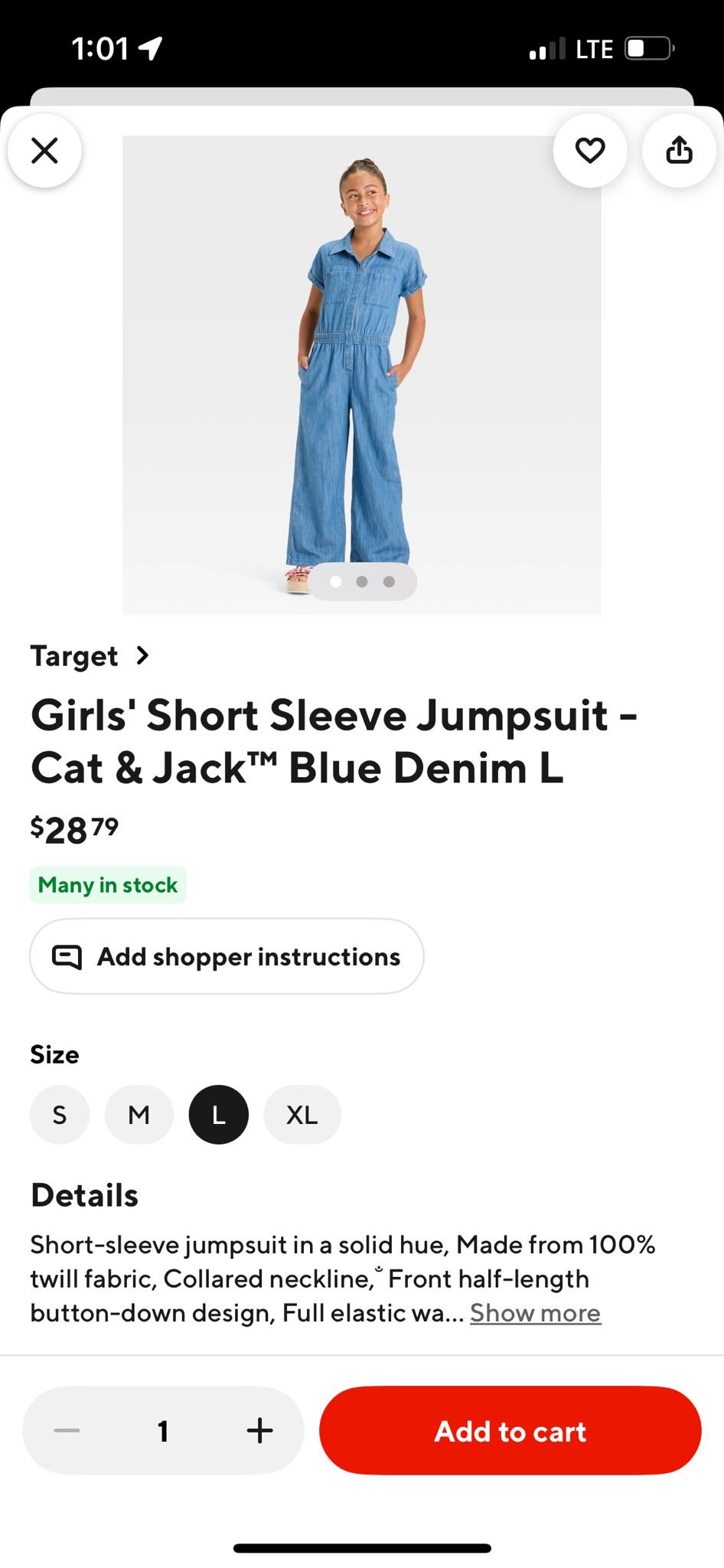Save jumpsuit to favorites with heart

coord(590,151)
